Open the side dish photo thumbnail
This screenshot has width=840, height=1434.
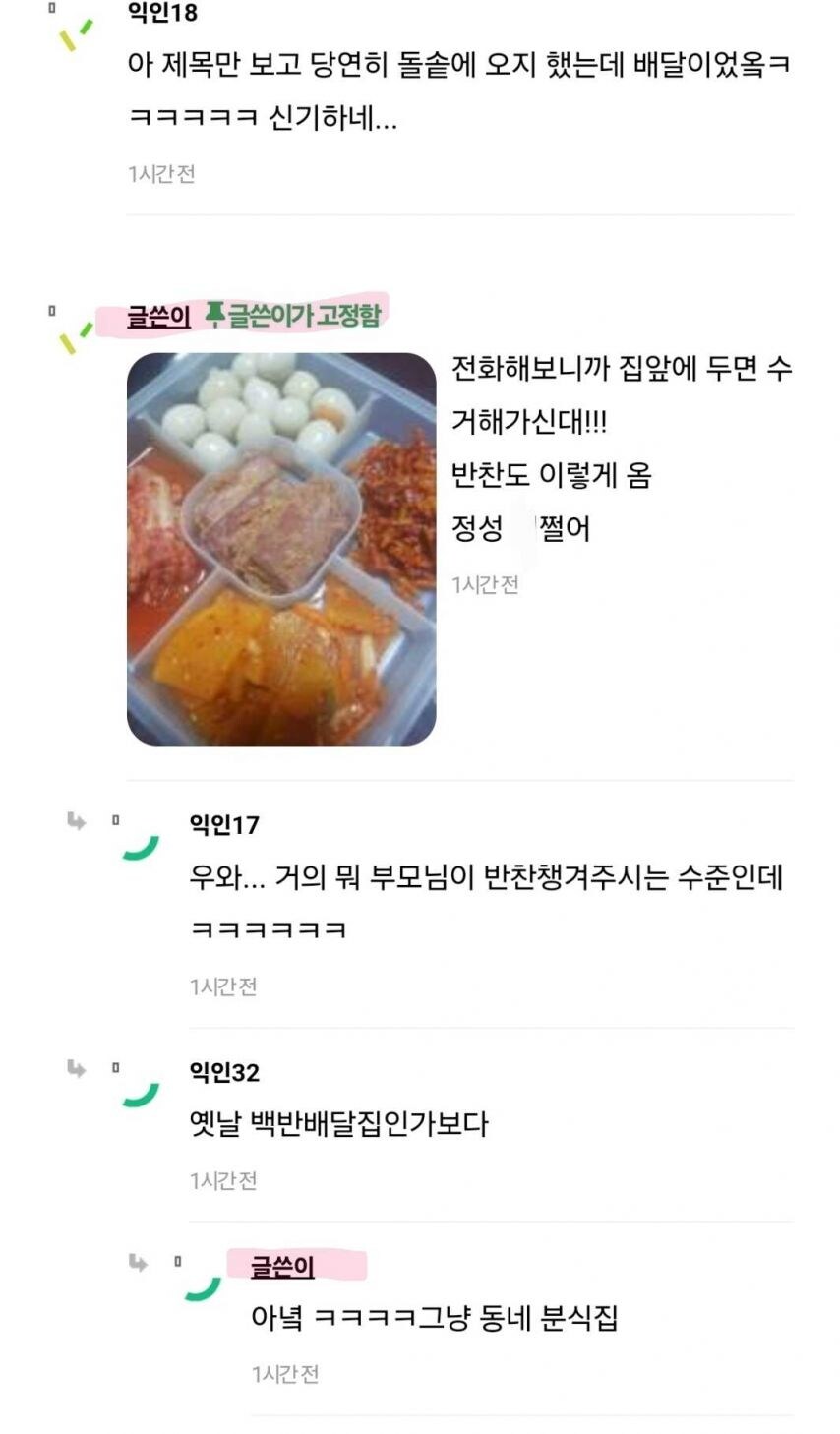pos(280,551)
